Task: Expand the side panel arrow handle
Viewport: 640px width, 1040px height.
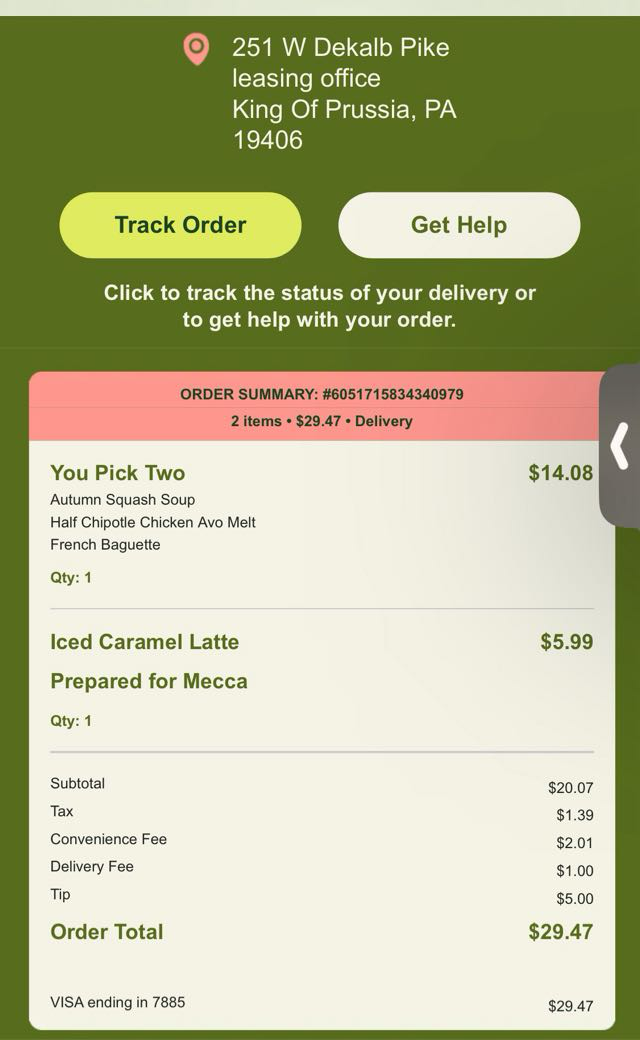Action: 620,446
